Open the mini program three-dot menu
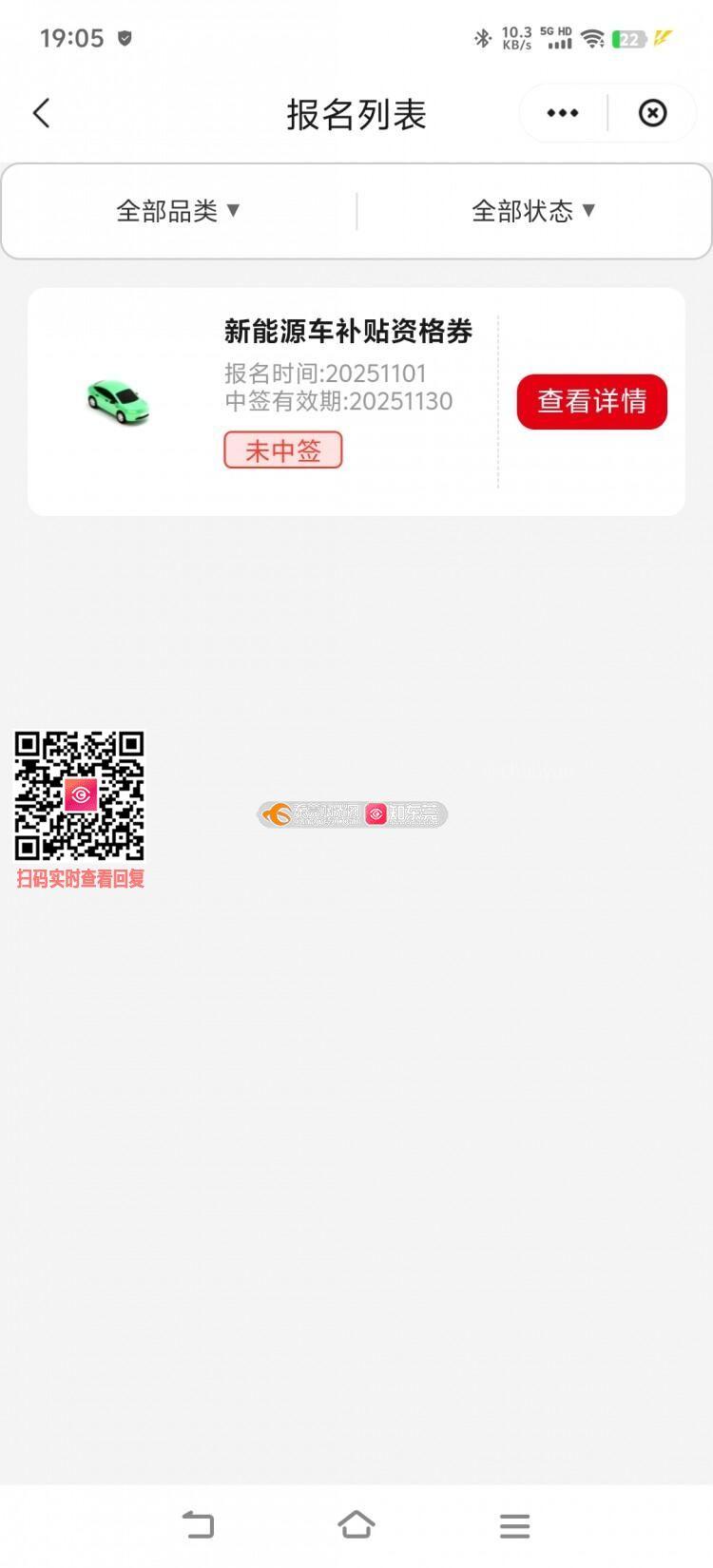Image resolution: width=713 pixels, height=1568 pixels. 562,113
